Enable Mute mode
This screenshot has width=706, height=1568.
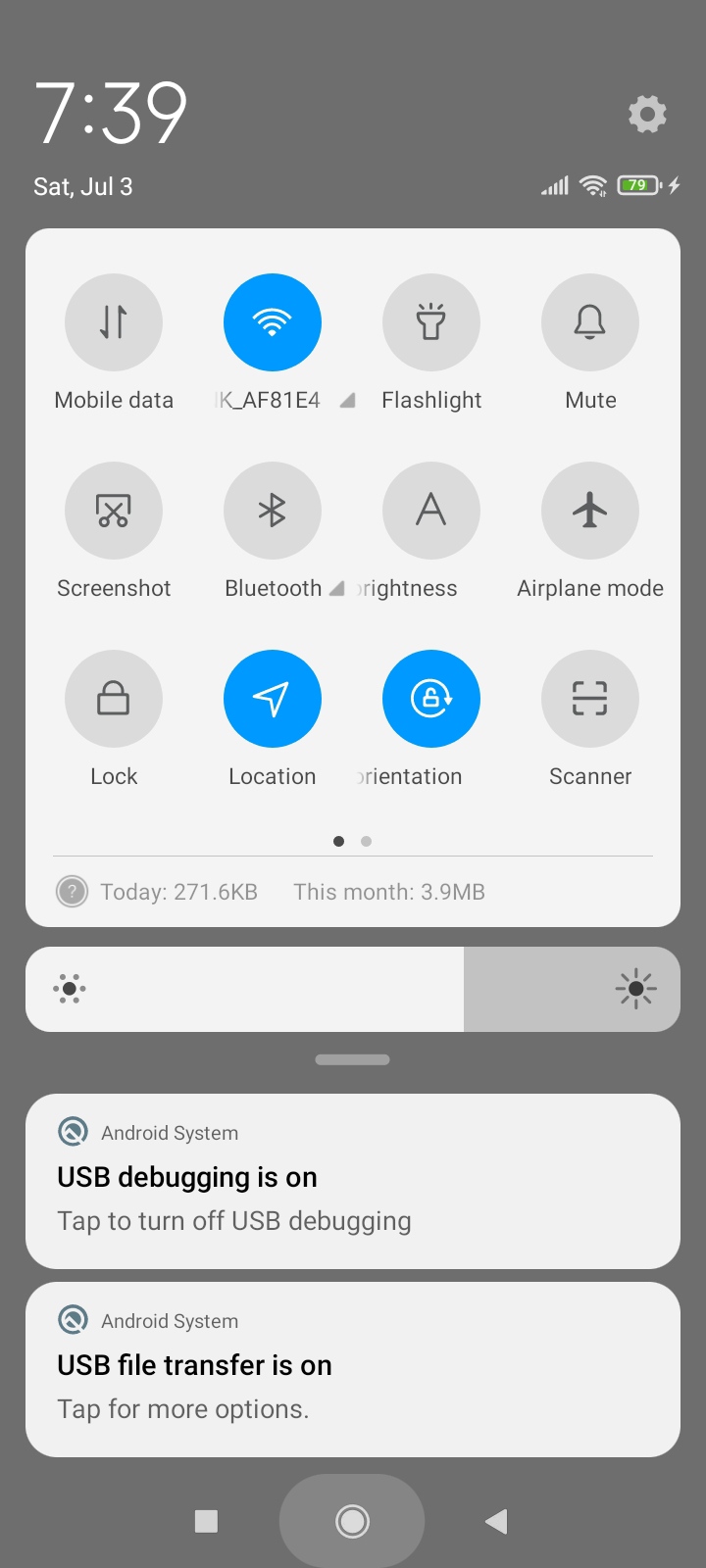[590, 322]
